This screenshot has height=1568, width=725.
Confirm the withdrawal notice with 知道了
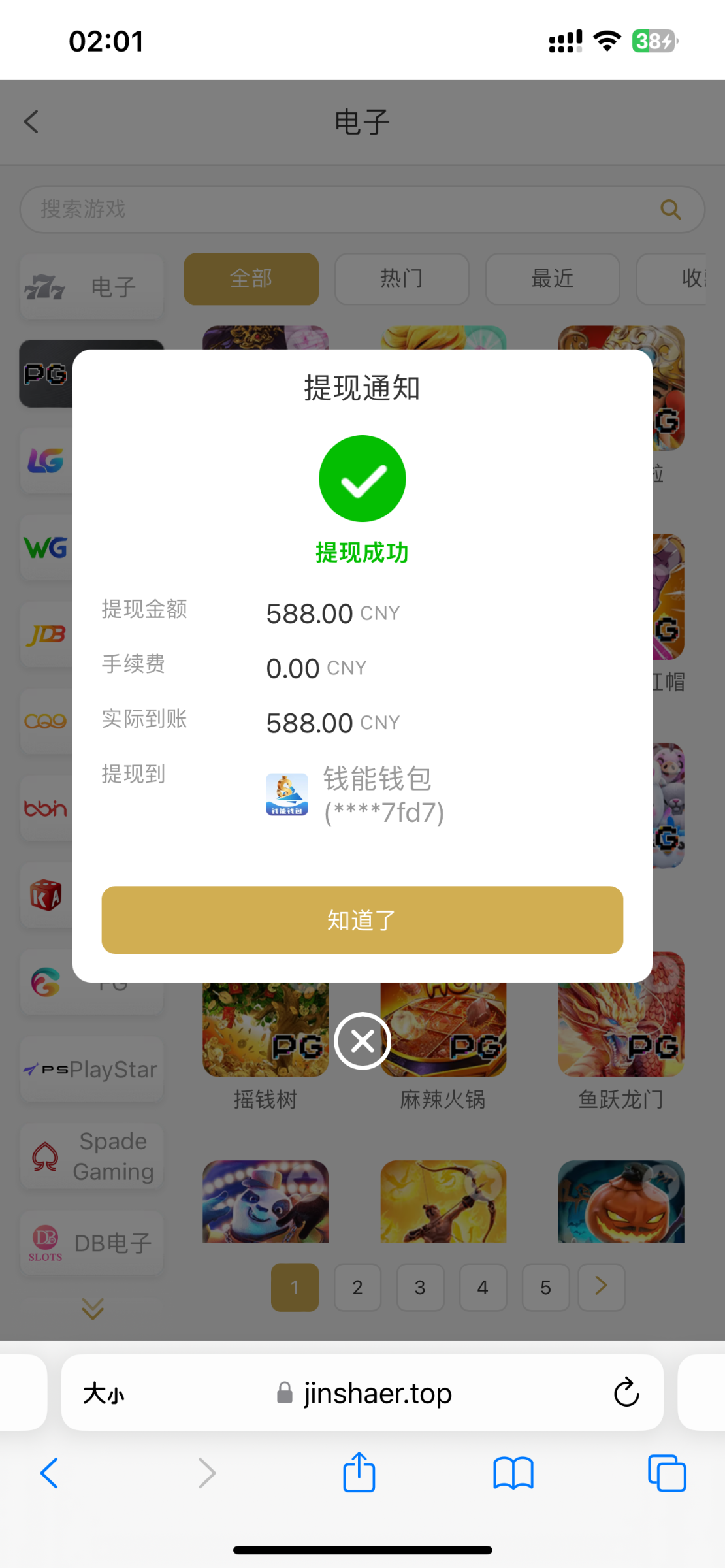coord(362,920)
